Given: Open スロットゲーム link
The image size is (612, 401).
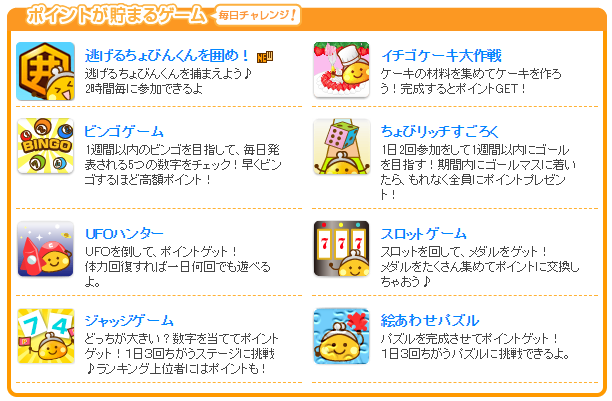Looking at the screenshot, I should (x=423, y=232).
